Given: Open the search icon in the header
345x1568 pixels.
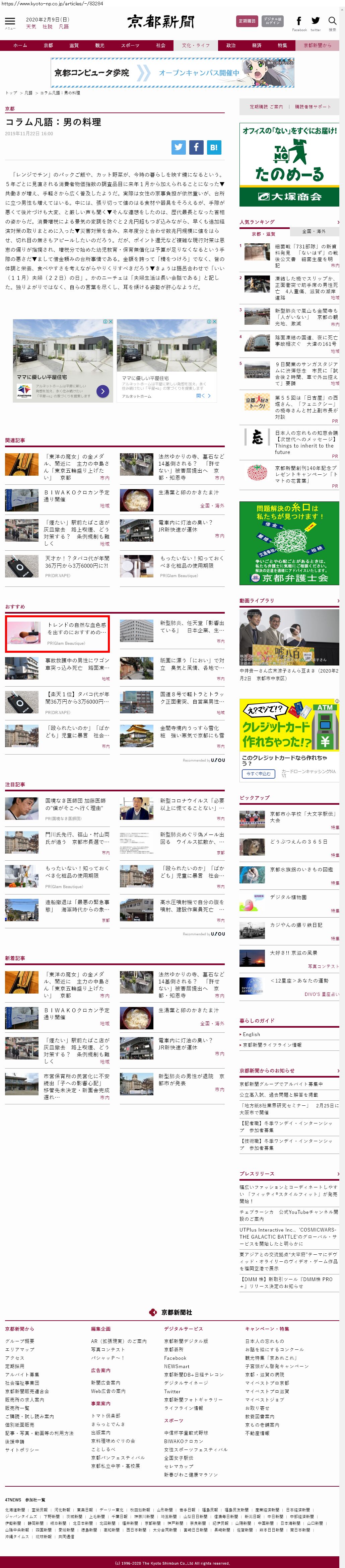Looking at the screenshot, I should (x=332, y=21).
